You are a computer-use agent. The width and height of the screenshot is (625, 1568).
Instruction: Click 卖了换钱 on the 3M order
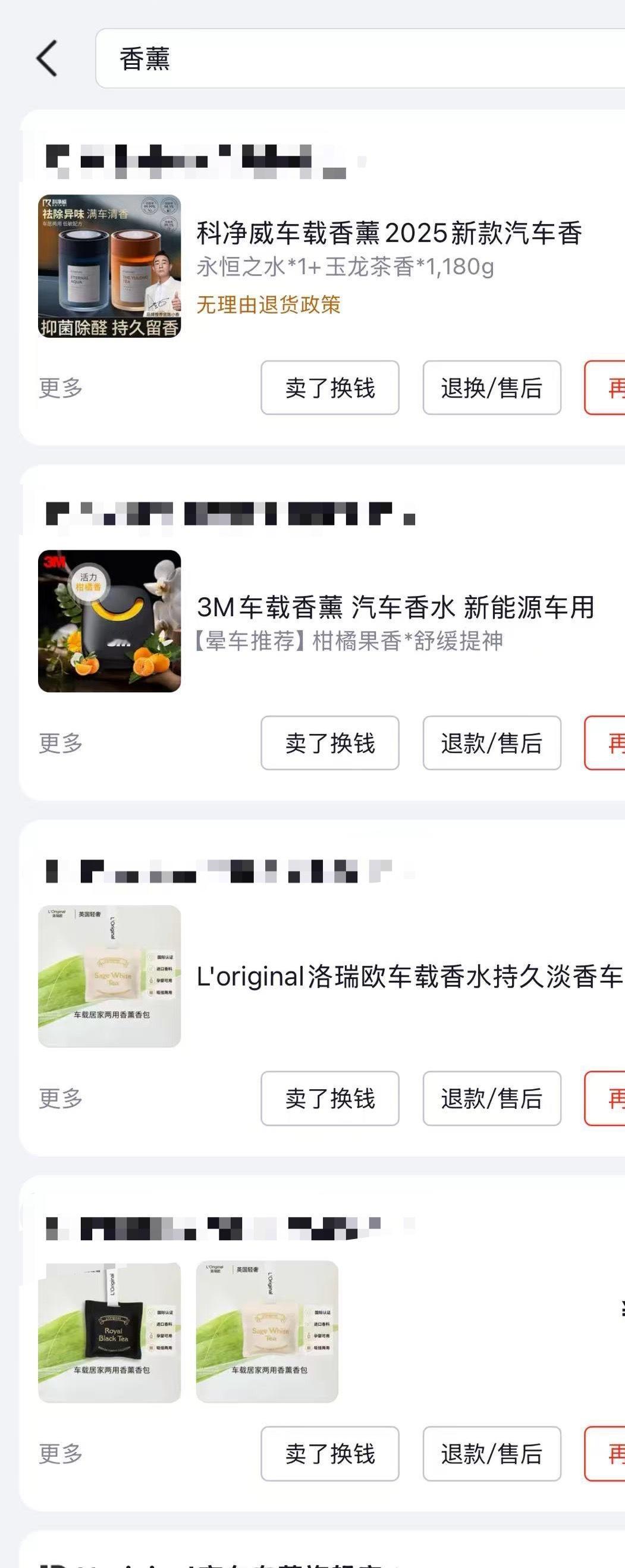[x=329, y=744]
